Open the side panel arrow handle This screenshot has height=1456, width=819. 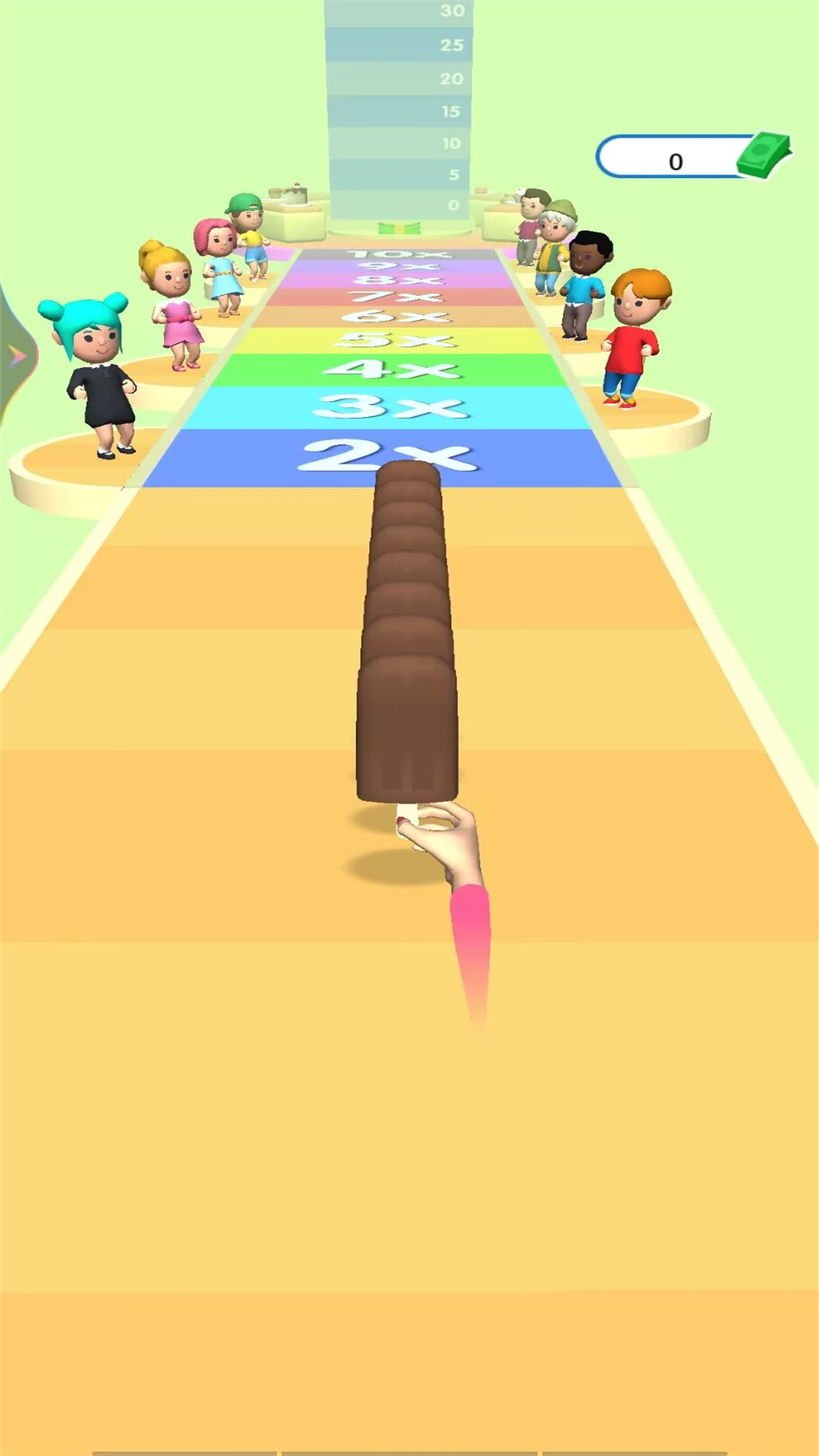click(15, 355)
